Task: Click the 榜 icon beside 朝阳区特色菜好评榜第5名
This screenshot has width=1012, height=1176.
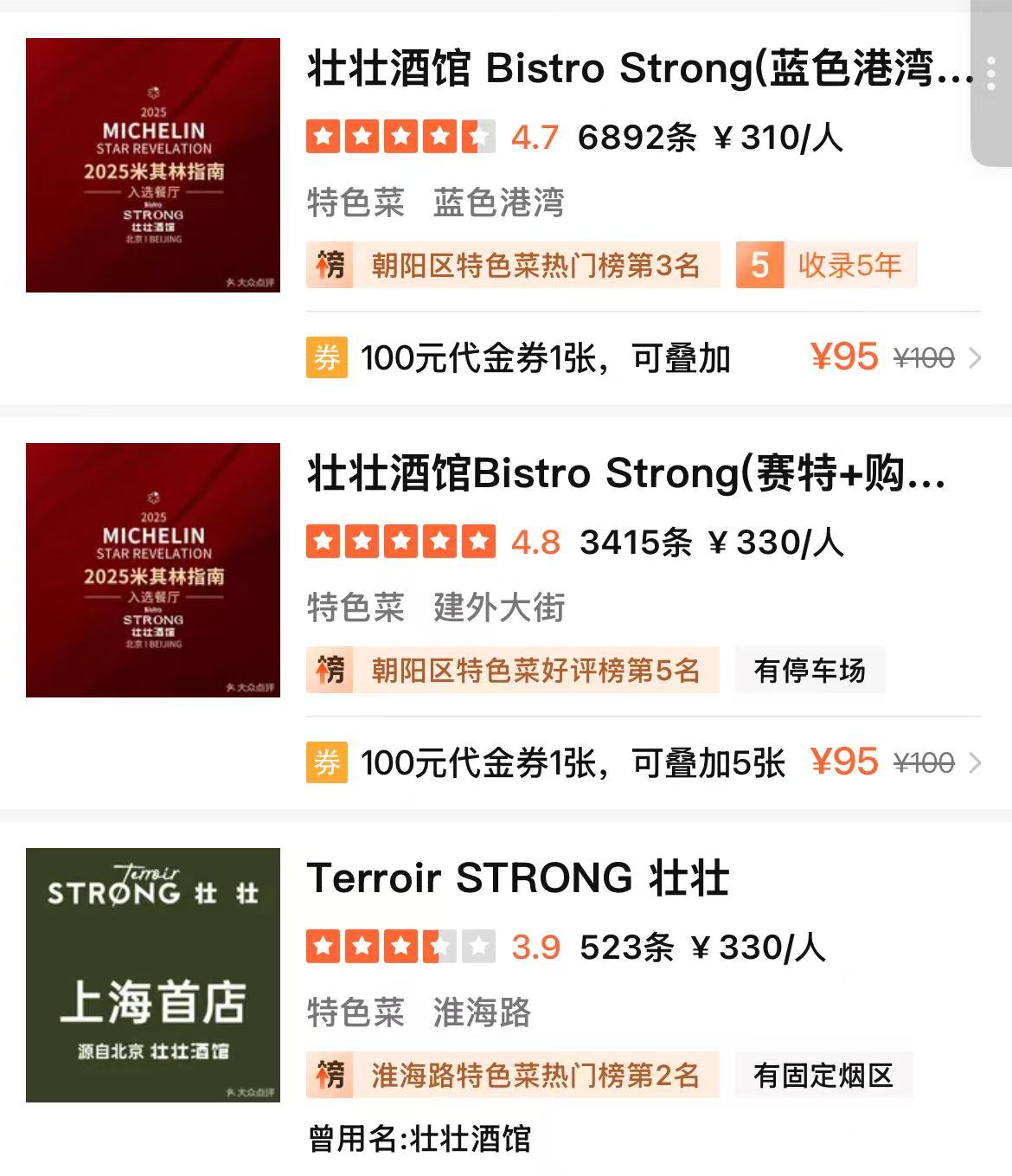Action: [329, 671]
